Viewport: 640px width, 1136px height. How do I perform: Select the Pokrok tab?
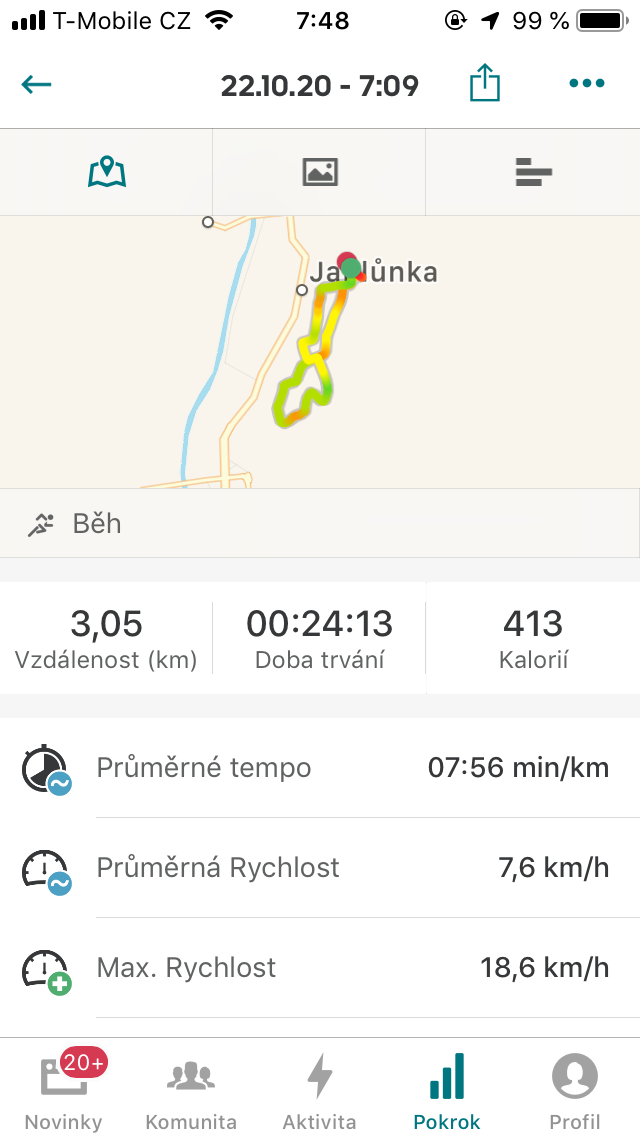[x=447, y=1088]
